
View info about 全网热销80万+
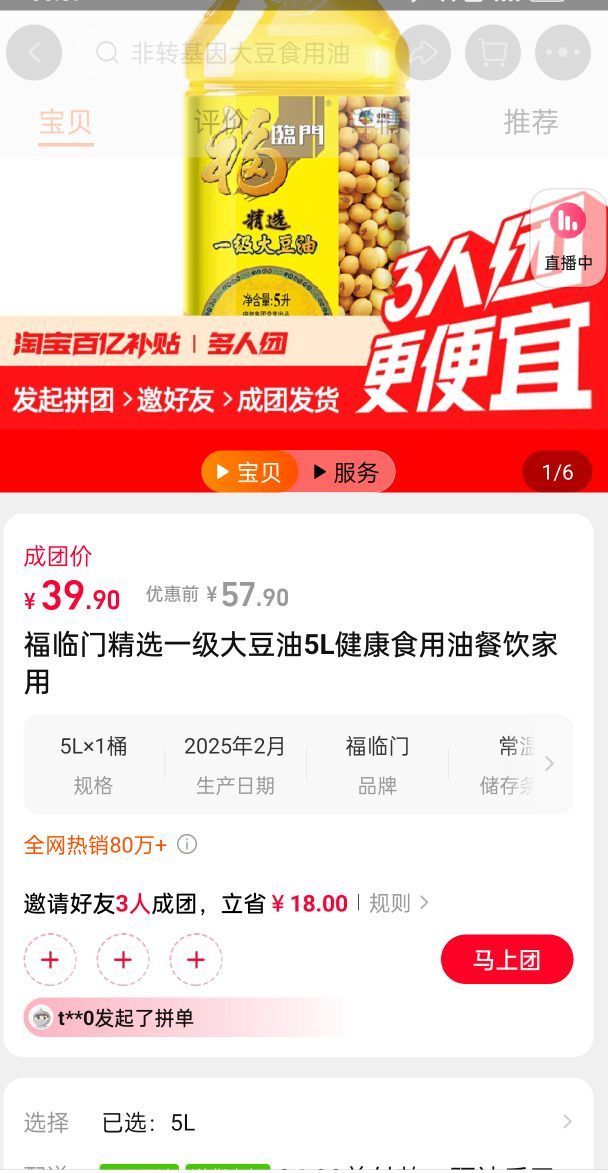click(187, 845)
